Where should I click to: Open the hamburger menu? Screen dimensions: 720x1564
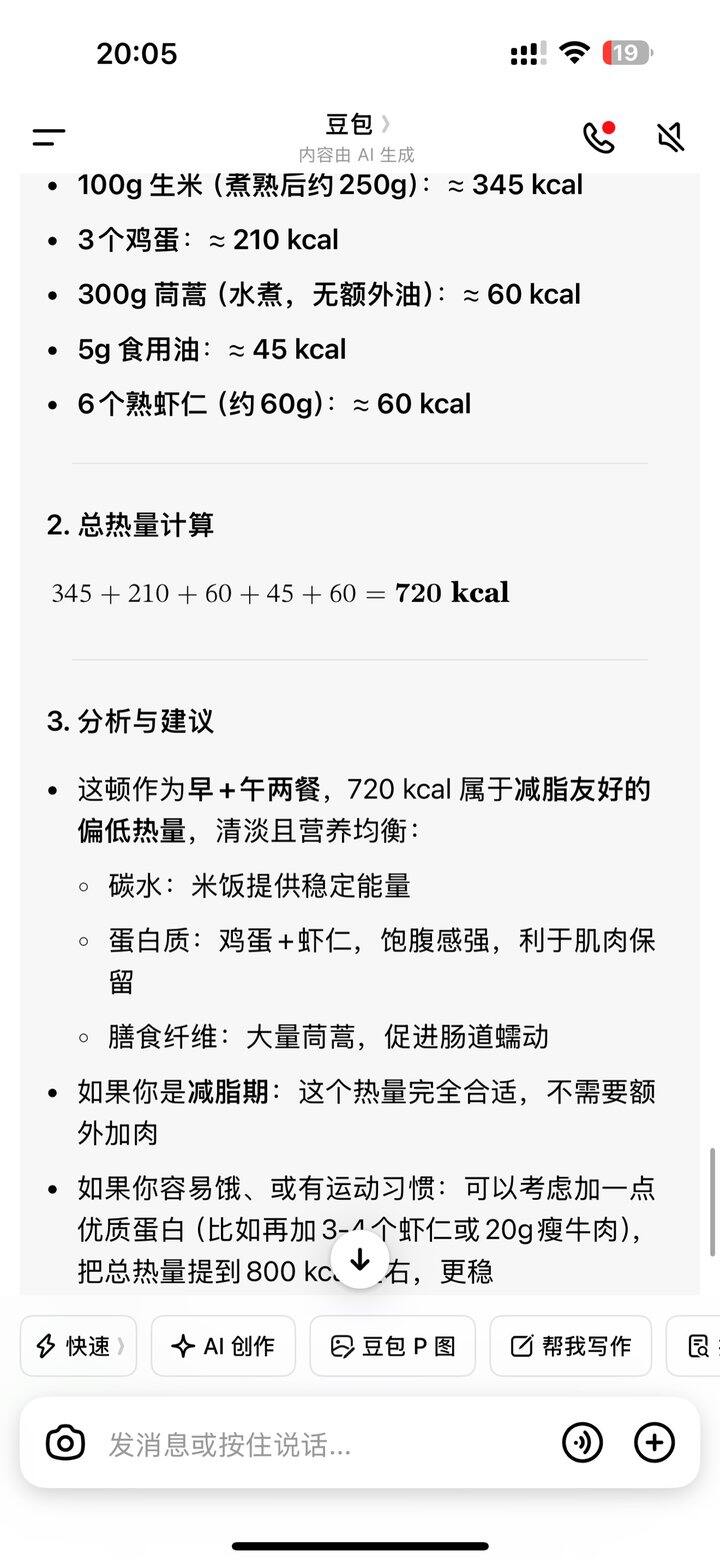point(48,138)
